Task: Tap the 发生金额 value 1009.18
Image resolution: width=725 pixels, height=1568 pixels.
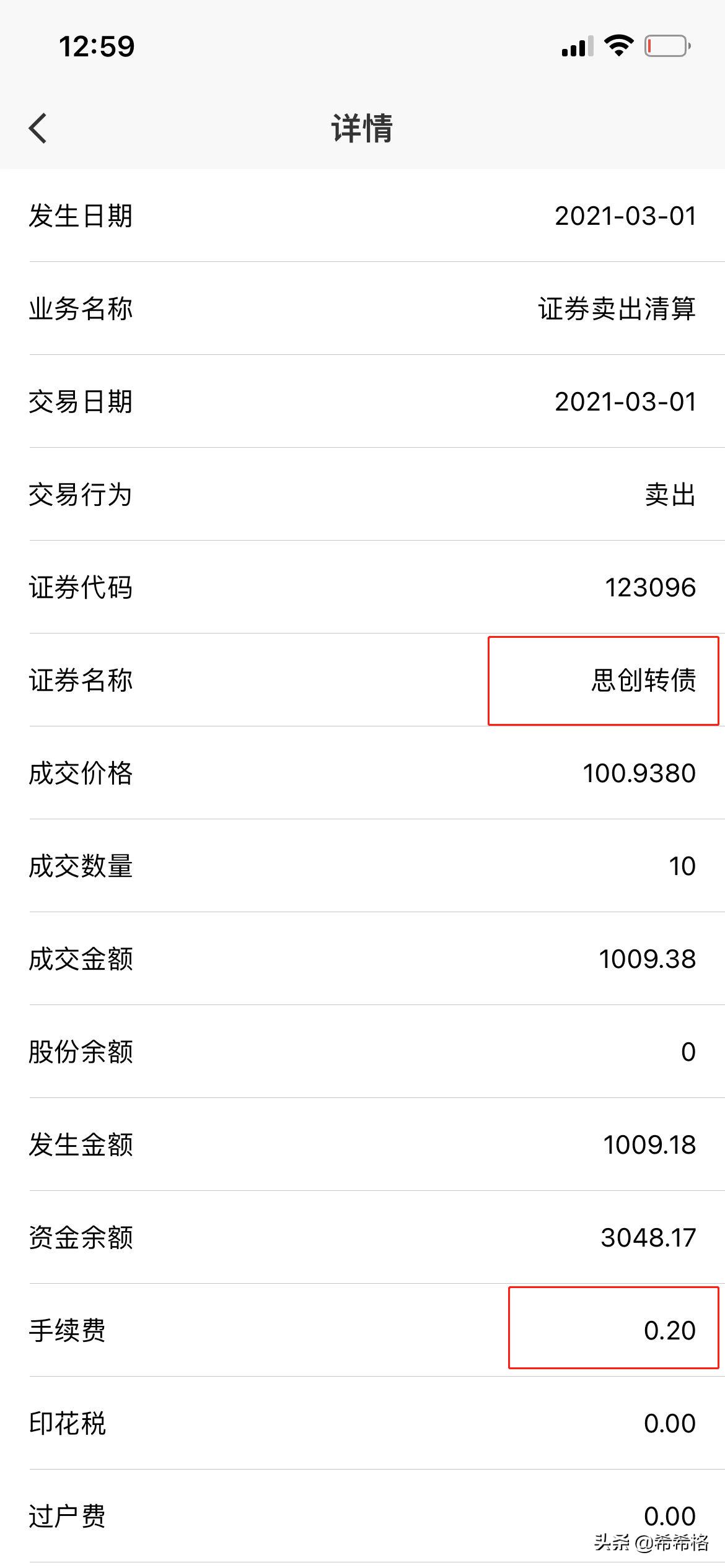Action: pos(648,1144)
